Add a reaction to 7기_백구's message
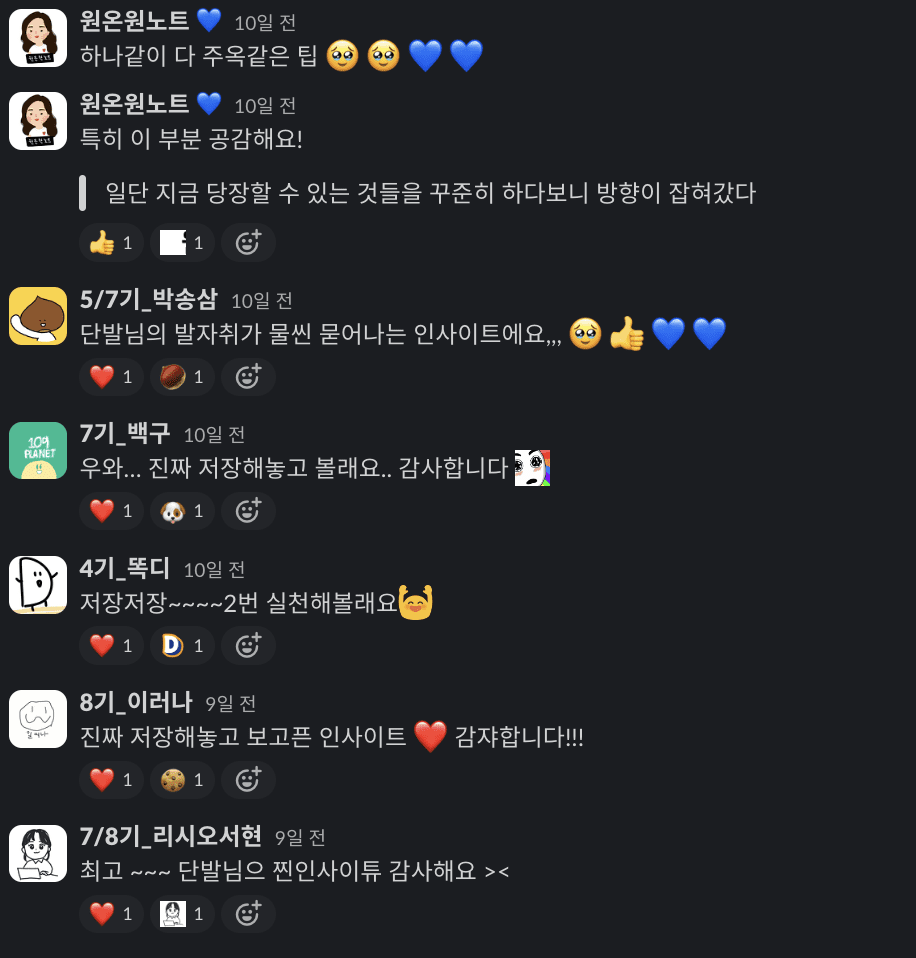The width and height of the screenshot is (916, 958). point(248,511)
